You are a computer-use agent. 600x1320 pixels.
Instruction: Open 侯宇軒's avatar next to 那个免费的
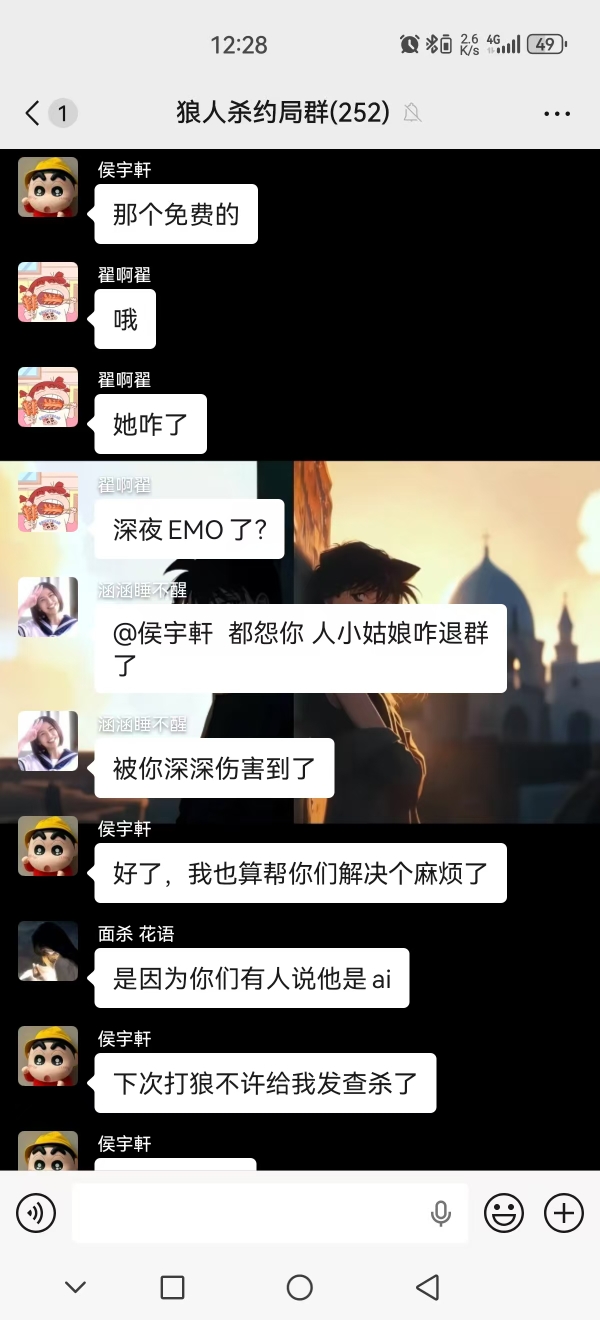[48, 187]
